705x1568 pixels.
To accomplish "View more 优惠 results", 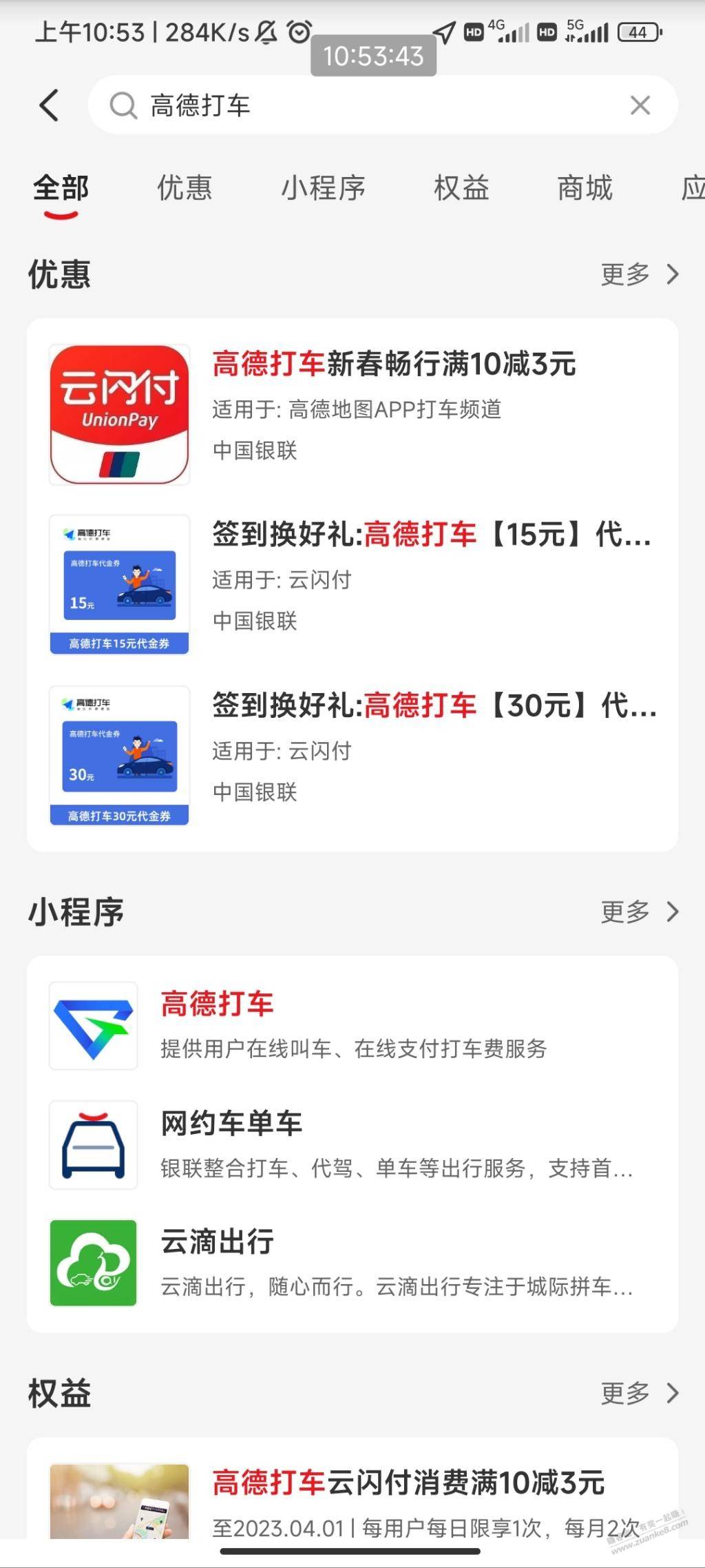I will pos(639,274).
